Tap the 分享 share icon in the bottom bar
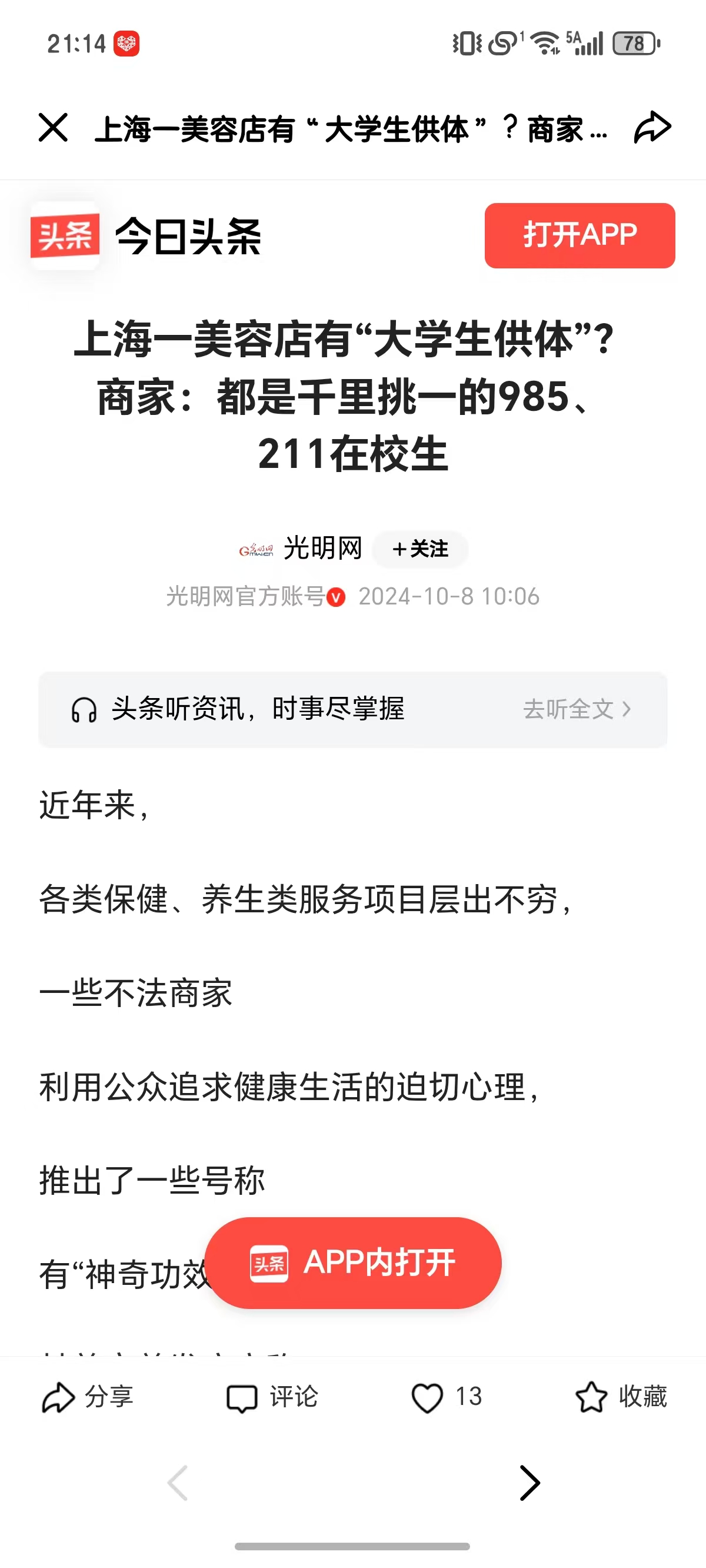 coord(59,1398)
